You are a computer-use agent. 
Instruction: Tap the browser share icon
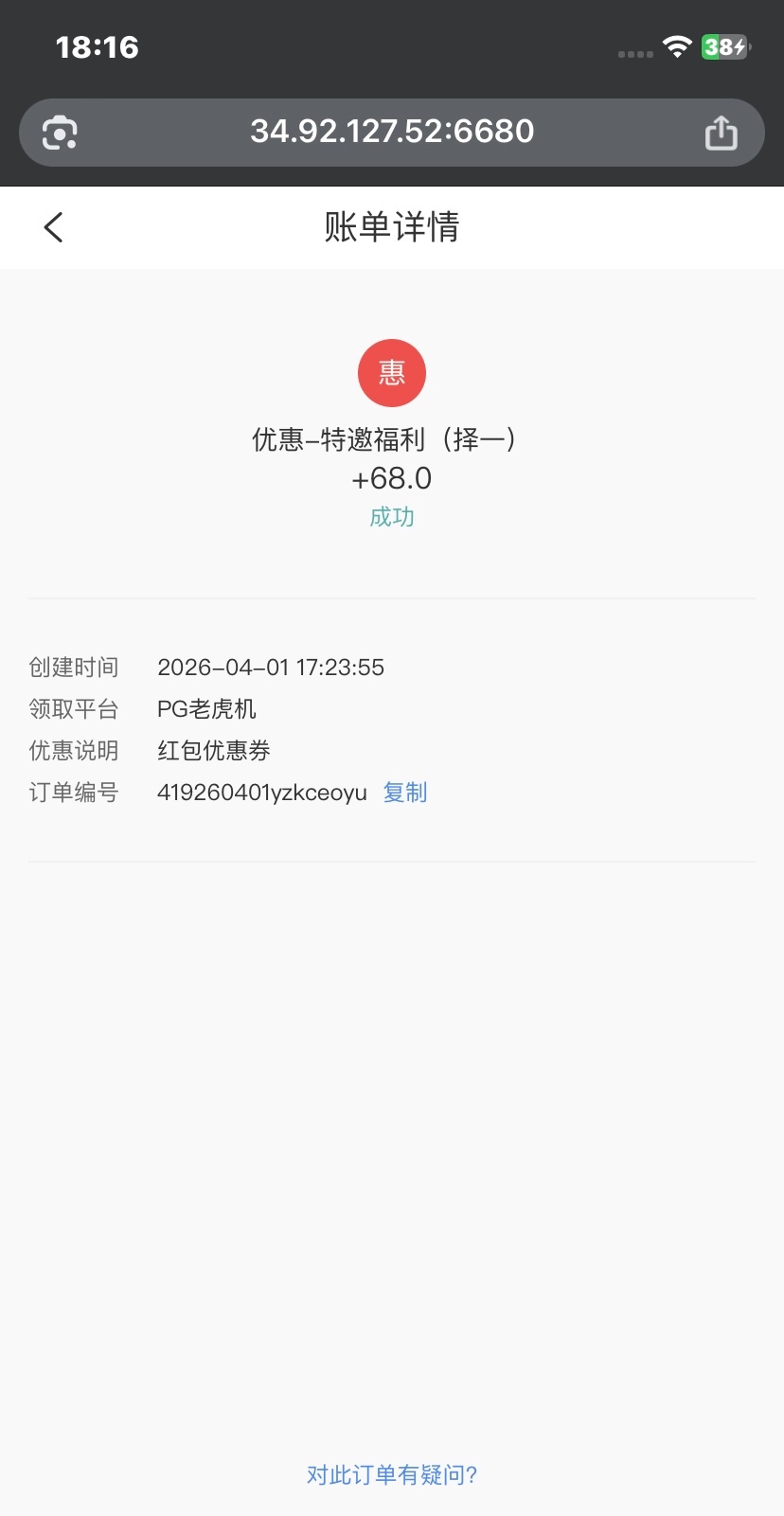pyautogui.click(x=721, y=133)
